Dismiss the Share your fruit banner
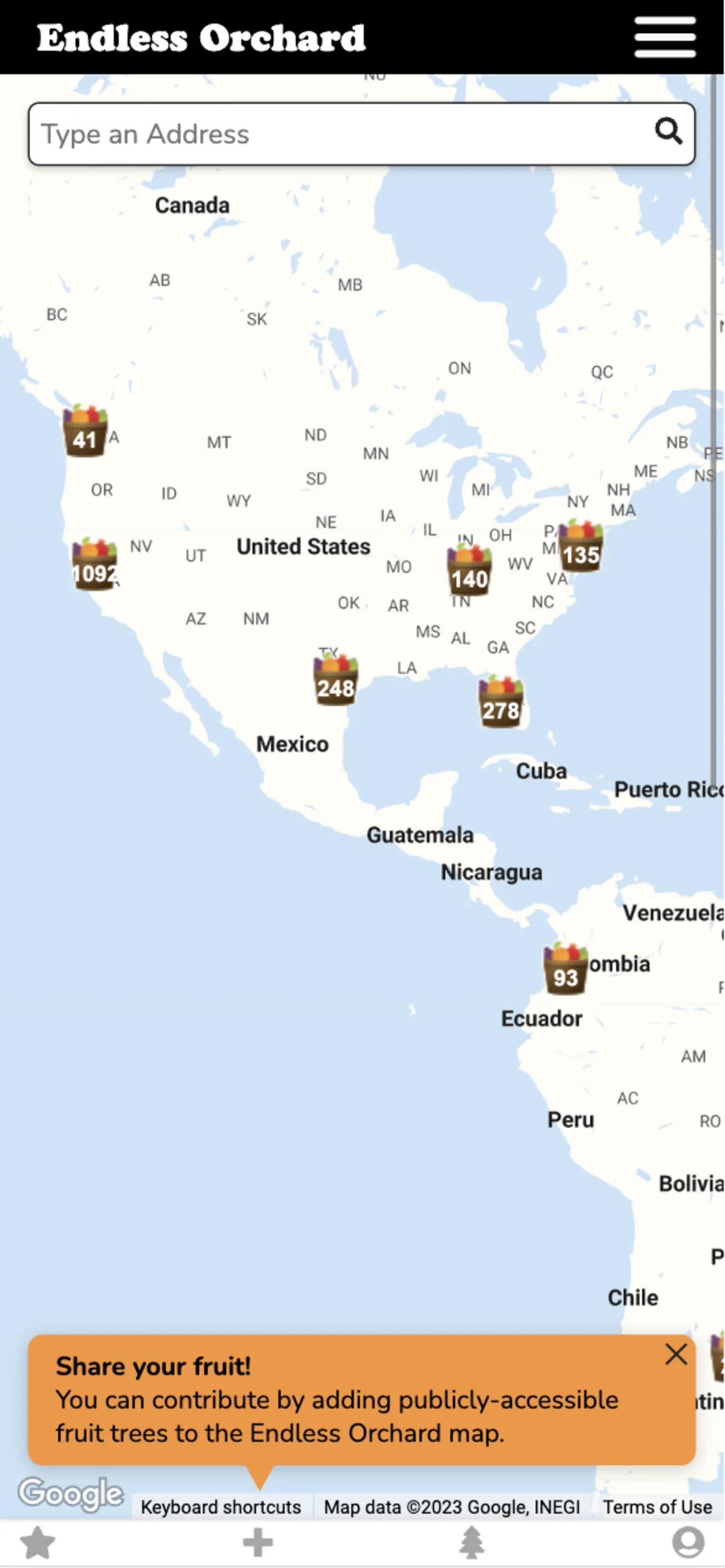The image size is (725, 1568). click(x=676, y=1354)
